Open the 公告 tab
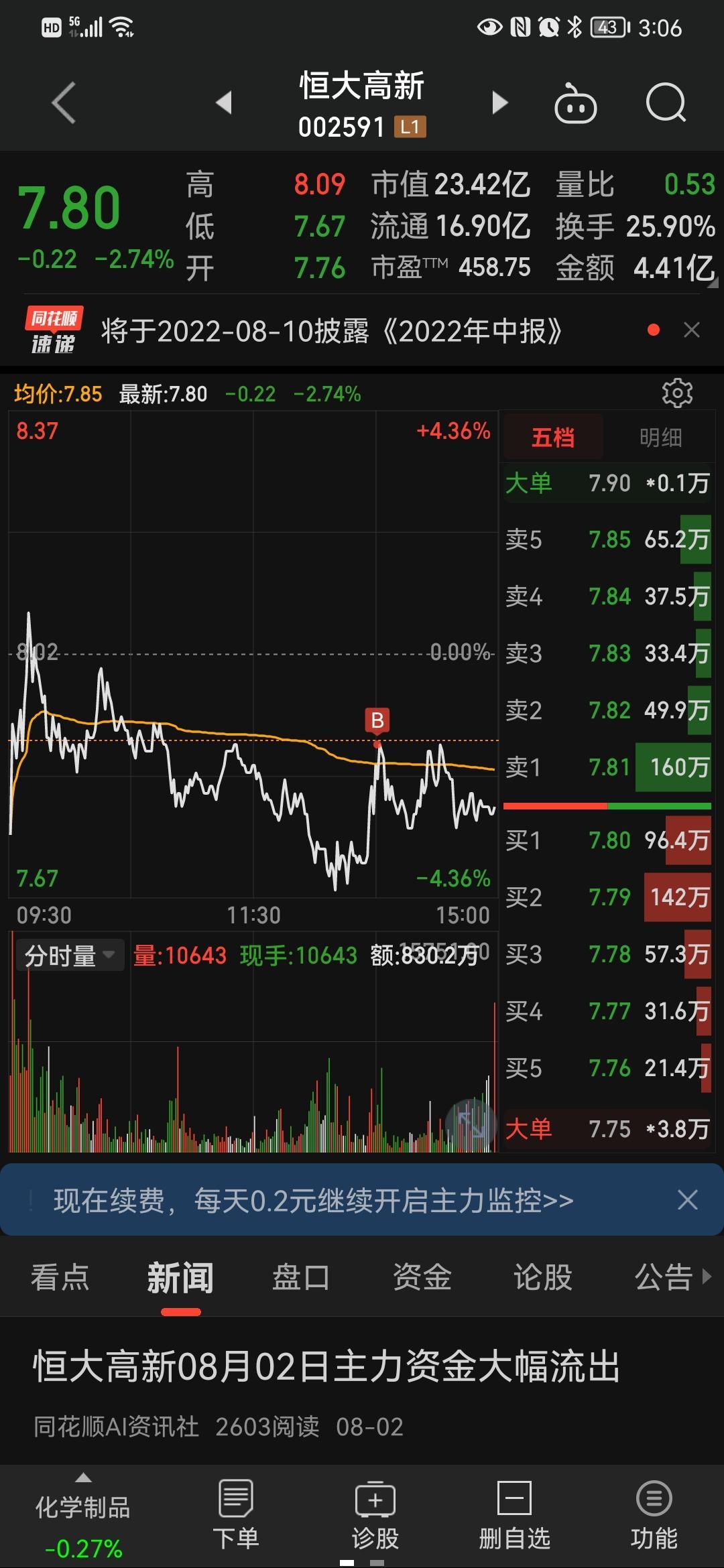This screenshot has width=724, height=1568. 664,1277
